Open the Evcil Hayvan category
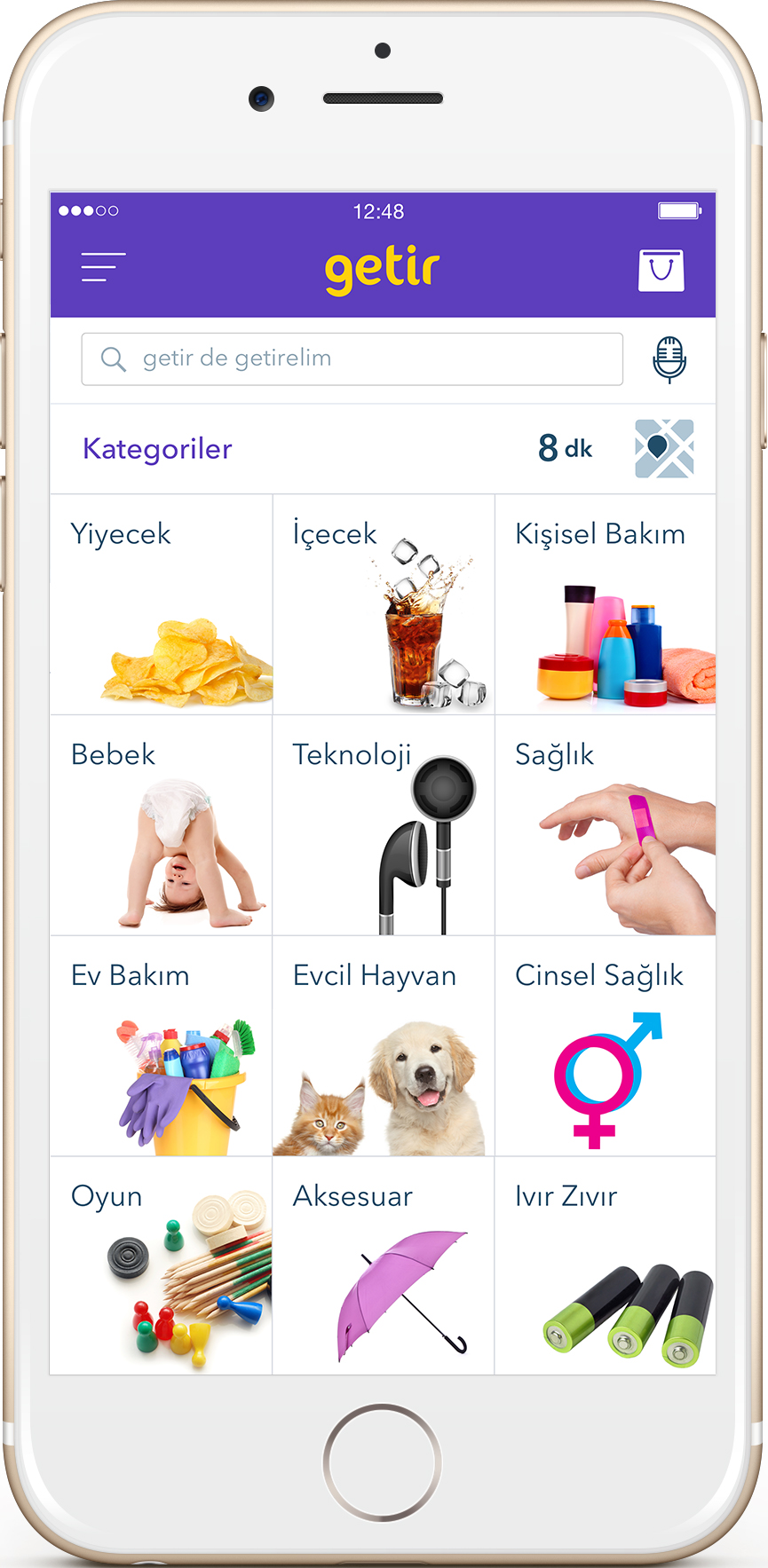Screen dimensions: 768x1568 (x=383, y=1046)
